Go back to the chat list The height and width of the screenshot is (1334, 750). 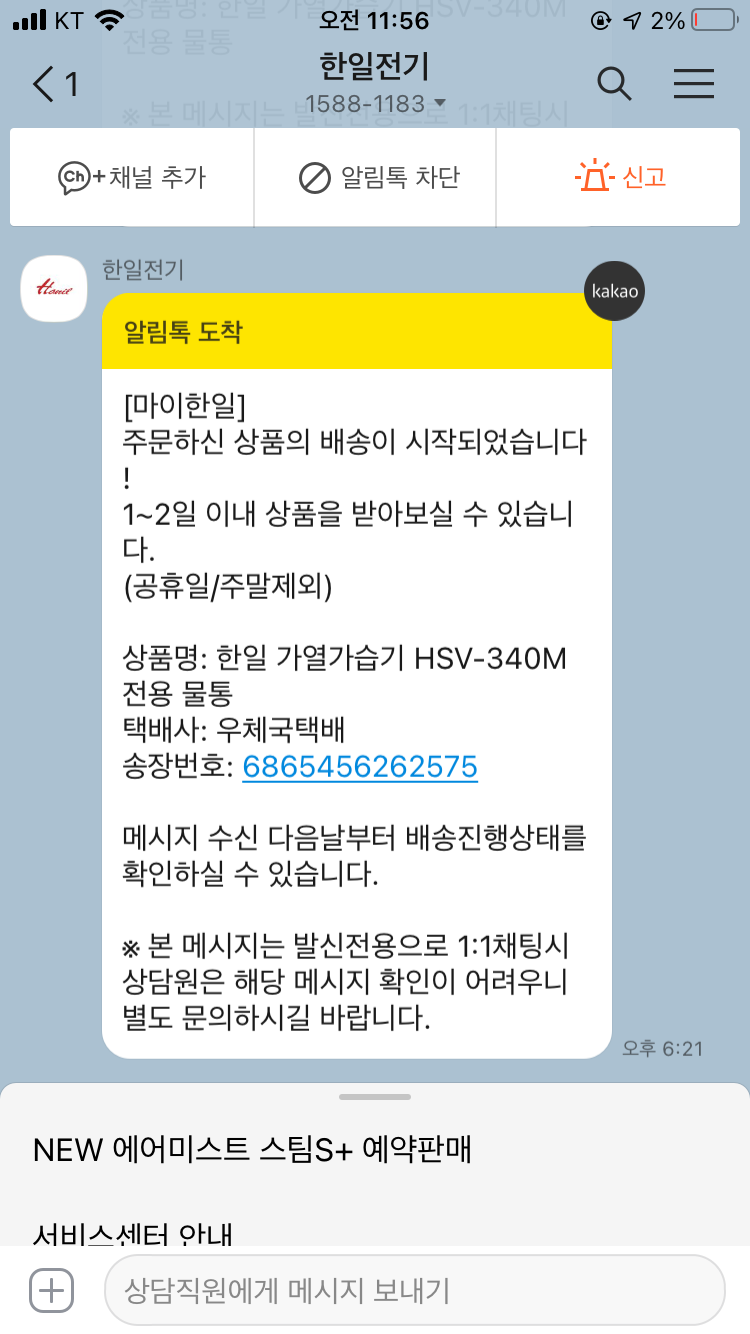tap(55, 85)
